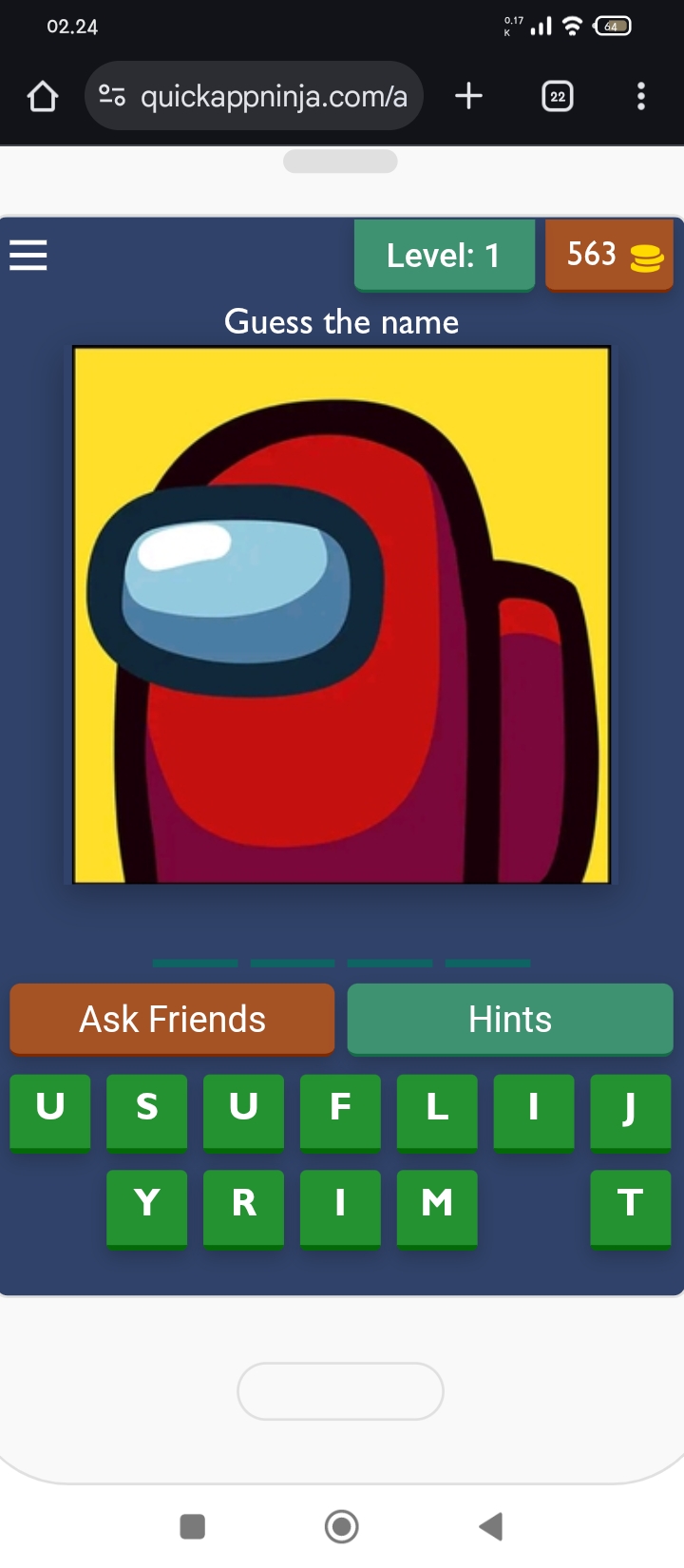Tap the Ask Friends button
The height and width of the screenshot is (1568, 684).
pyautogui.click(x=172, y=1019)
